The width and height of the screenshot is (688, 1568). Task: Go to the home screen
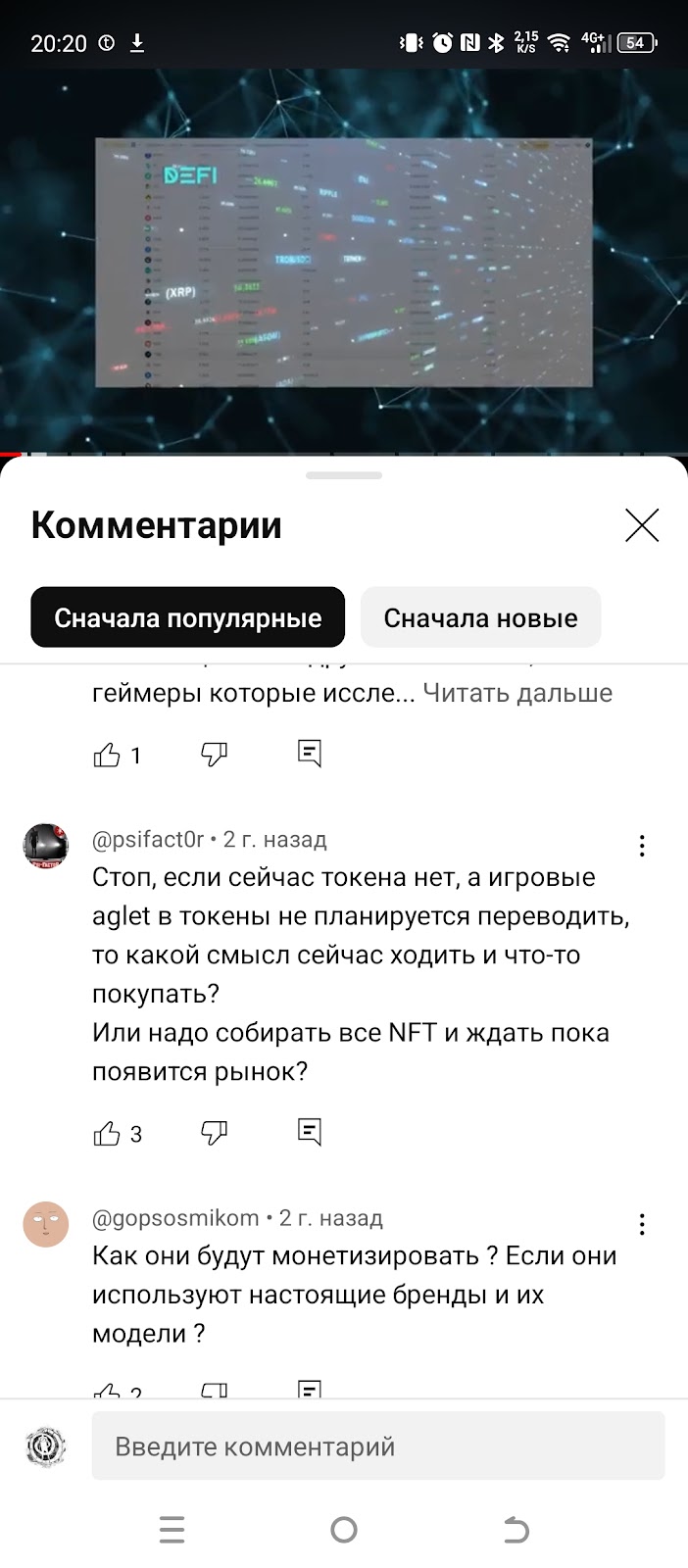click(x=344, y=1530)
